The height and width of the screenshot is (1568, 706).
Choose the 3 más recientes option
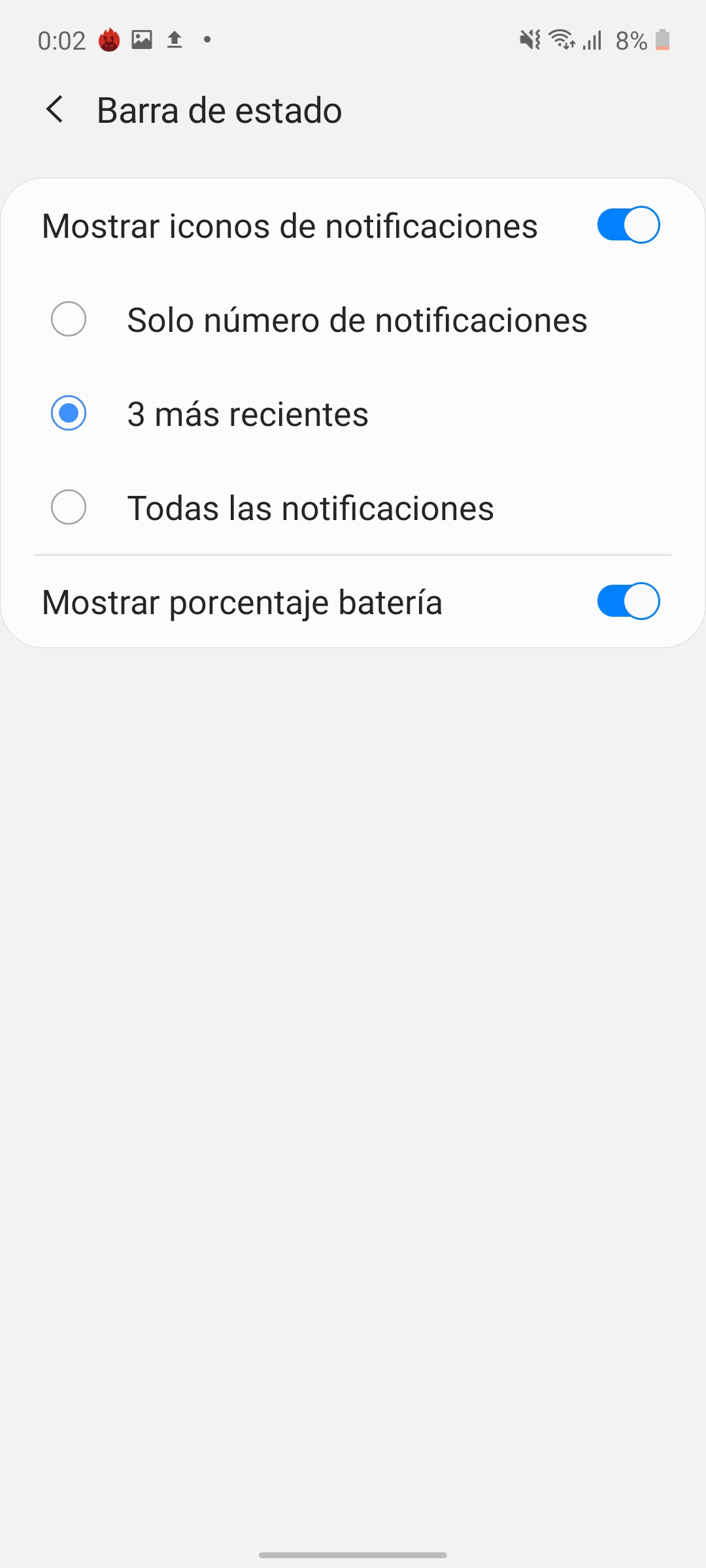click(353, 414)
